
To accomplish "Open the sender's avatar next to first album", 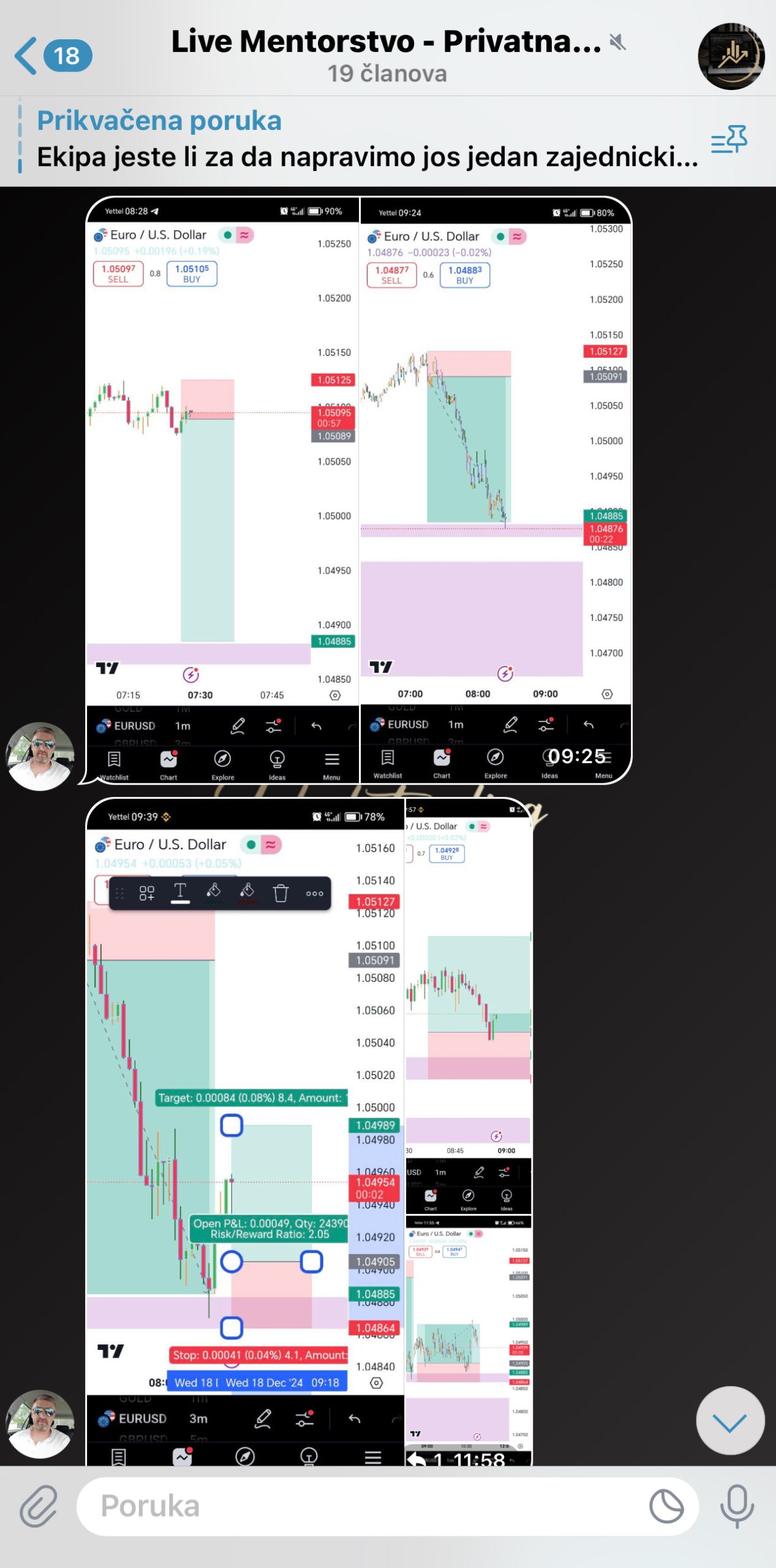I will click(x=40, y=756).
